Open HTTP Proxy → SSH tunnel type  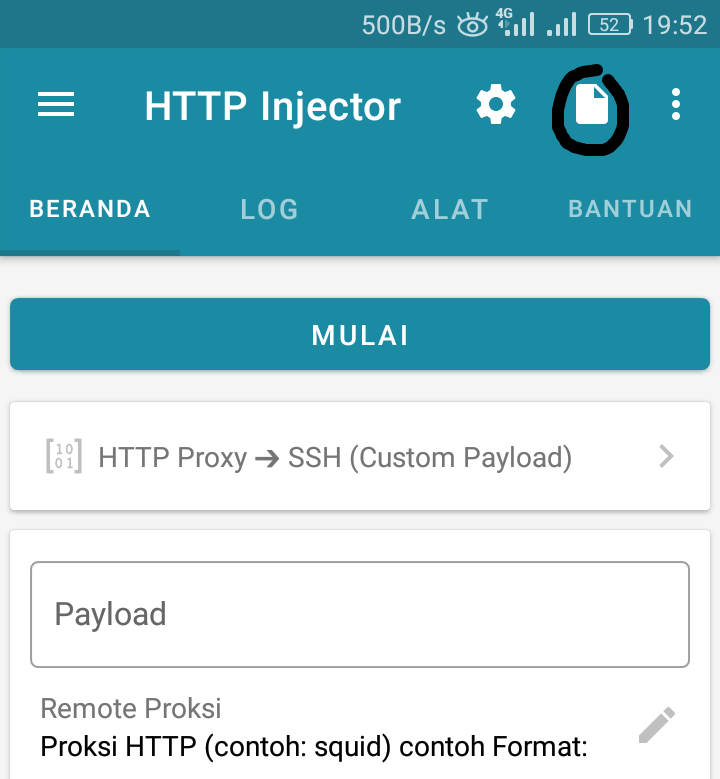coord(360,457)
